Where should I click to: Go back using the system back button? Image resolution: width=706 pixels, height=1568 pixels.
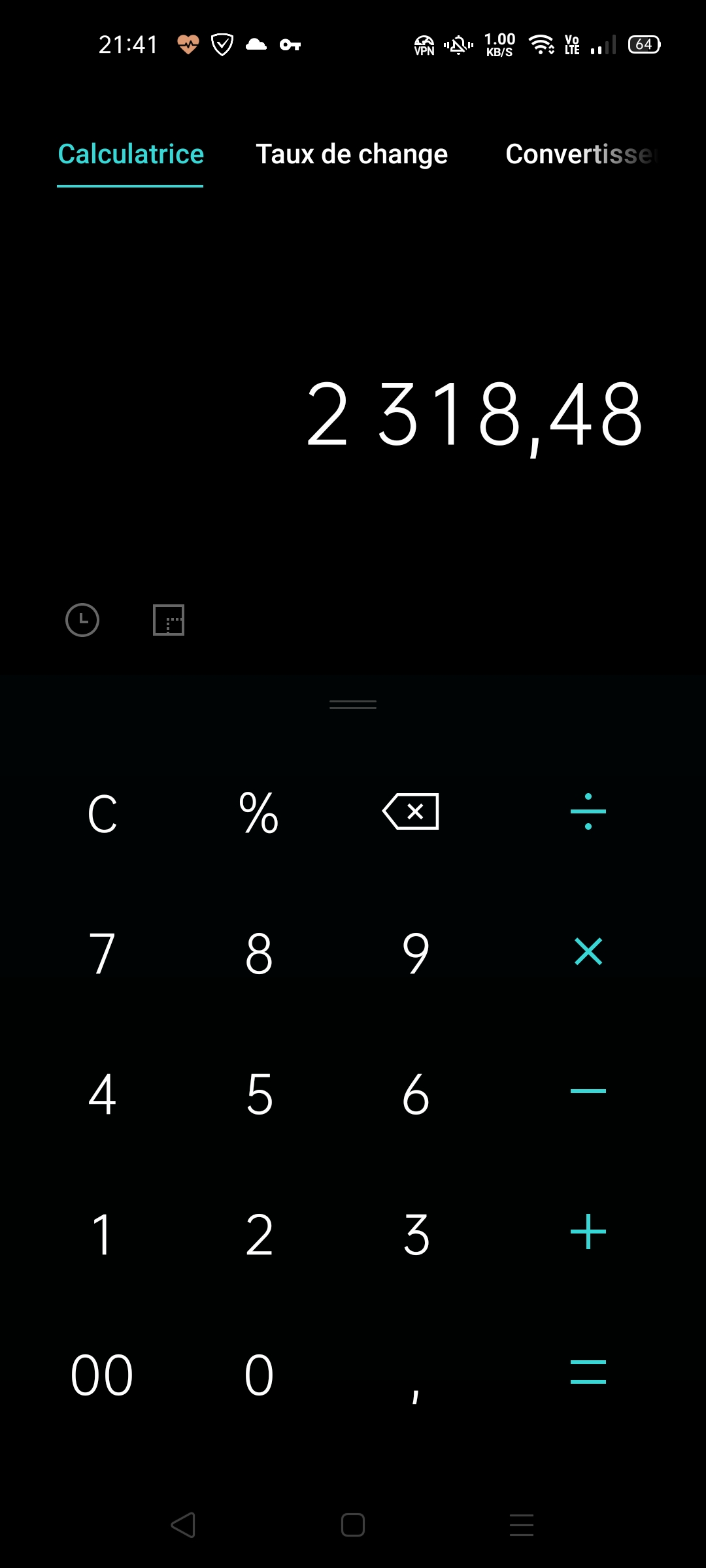183,1525
